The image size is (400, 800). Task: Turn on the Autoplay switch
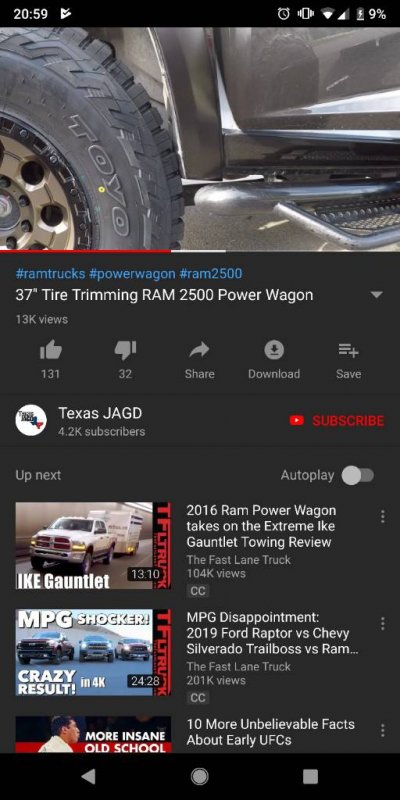tap(358, 476)
